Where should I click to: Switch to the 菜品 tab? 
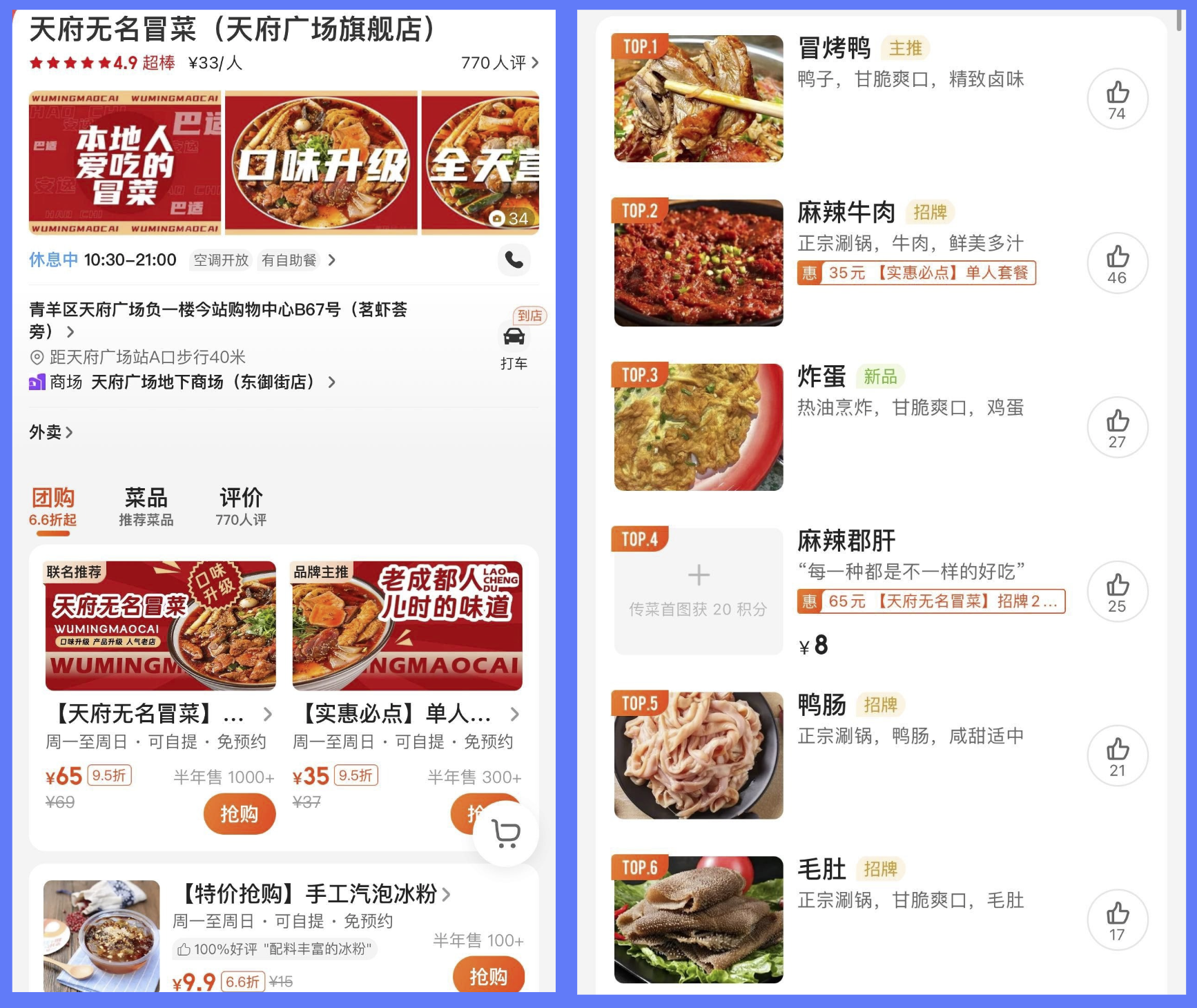[146, 507]
